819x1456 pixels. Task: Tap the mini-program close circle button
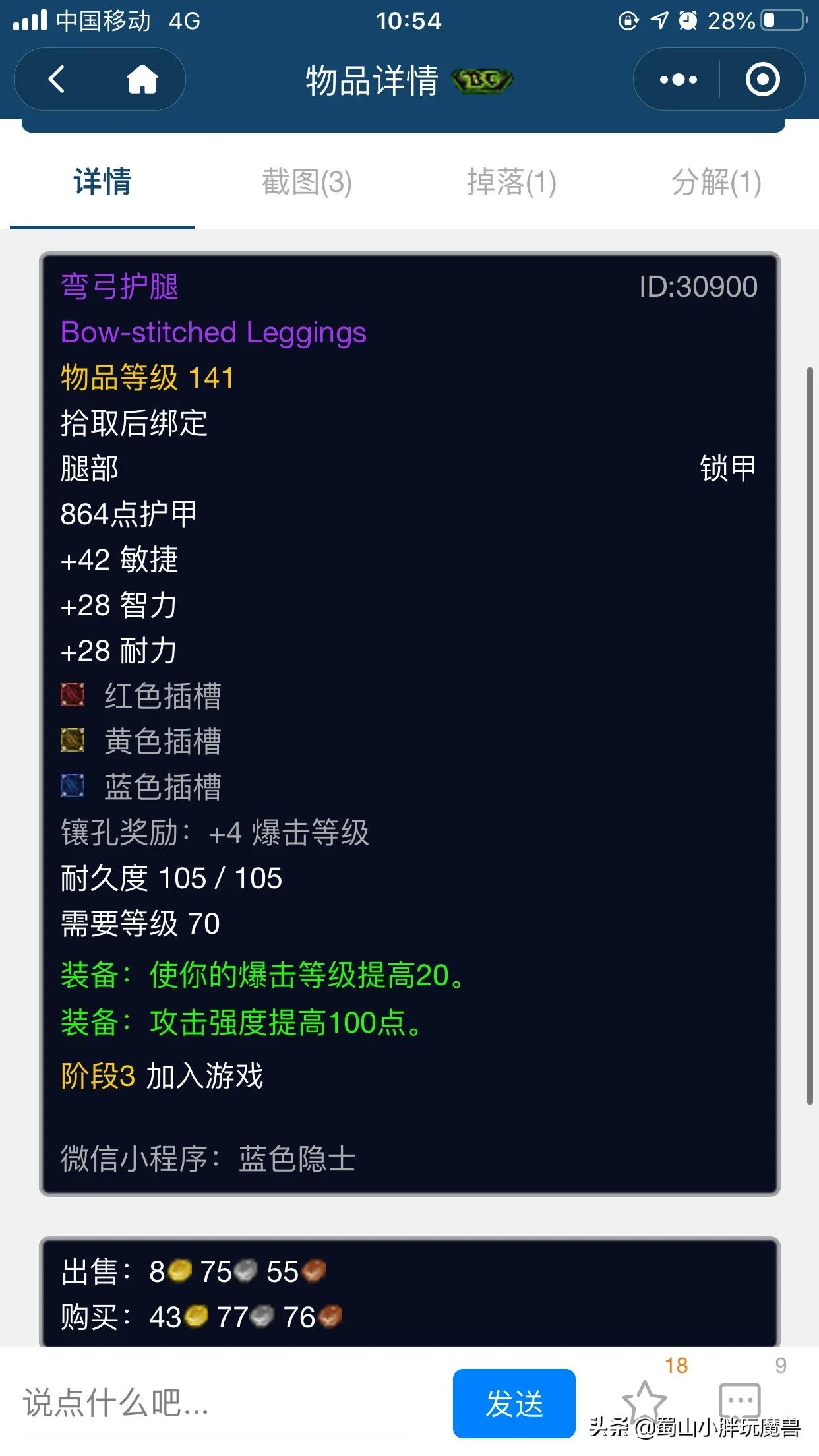click(762, 79)
